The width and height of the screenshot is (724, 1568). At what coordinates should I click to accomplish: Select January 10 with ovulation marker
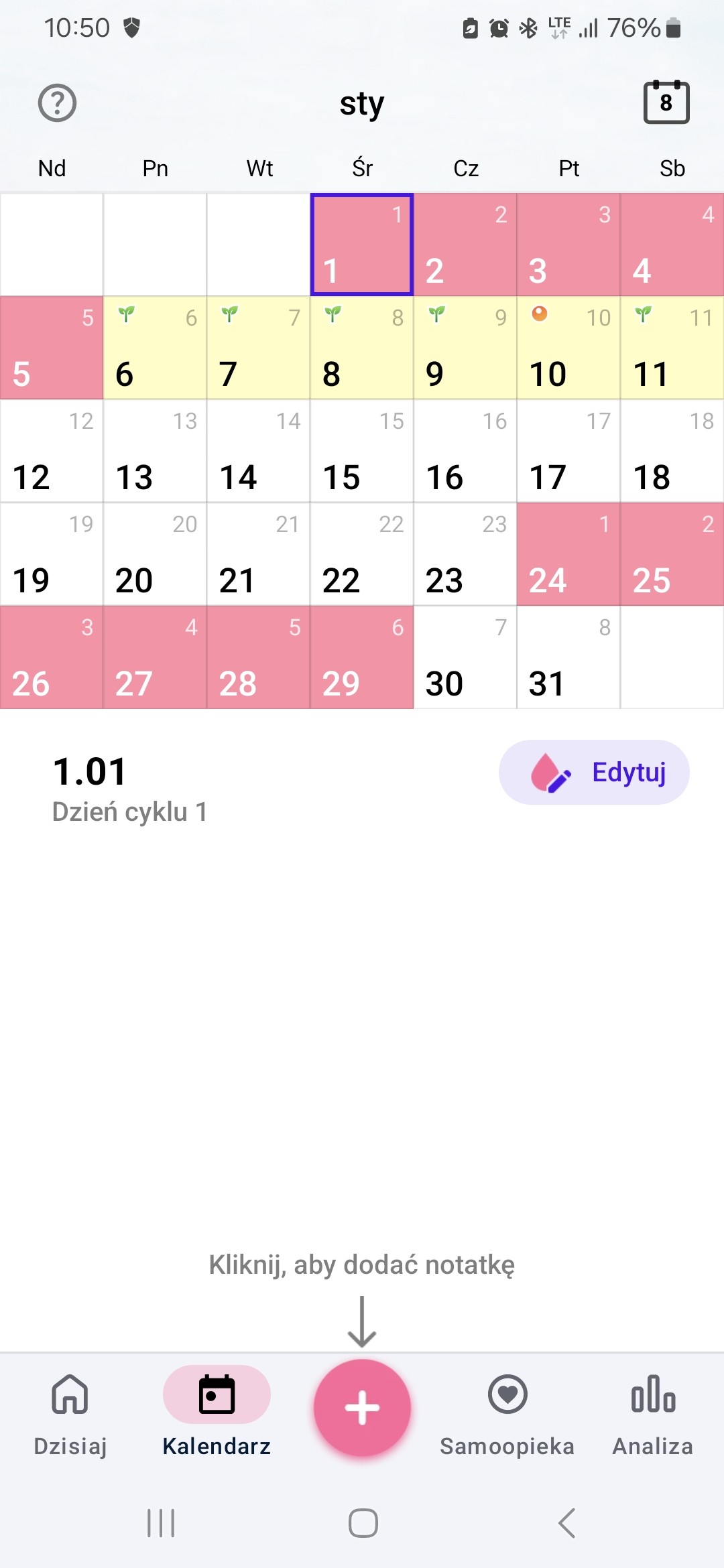pyautogui.click(x=568, y=348)
